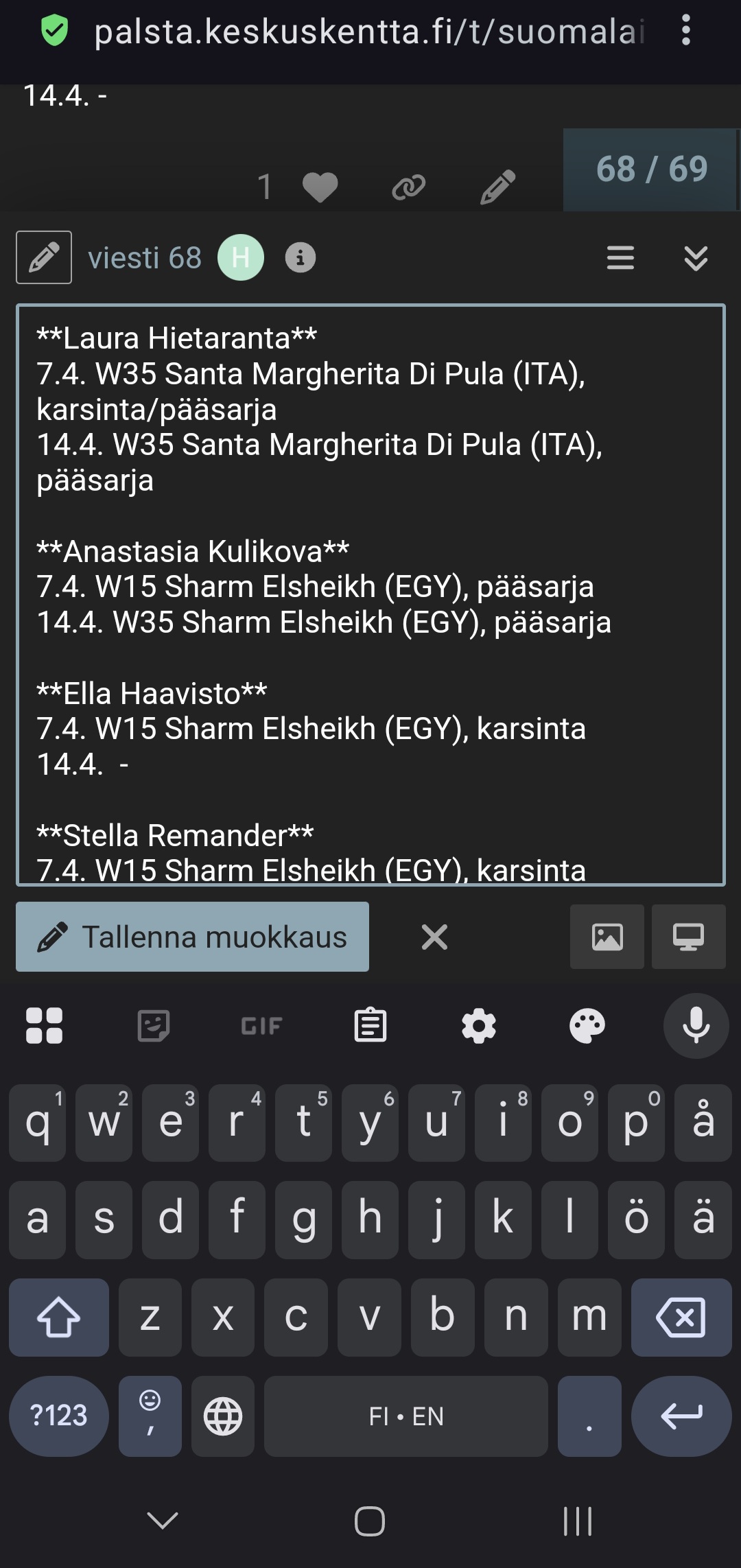The height and width of the screenshot is (1568, 741).
Task: Switch to the ?123 symbols keyboard
Action: 58,1416
